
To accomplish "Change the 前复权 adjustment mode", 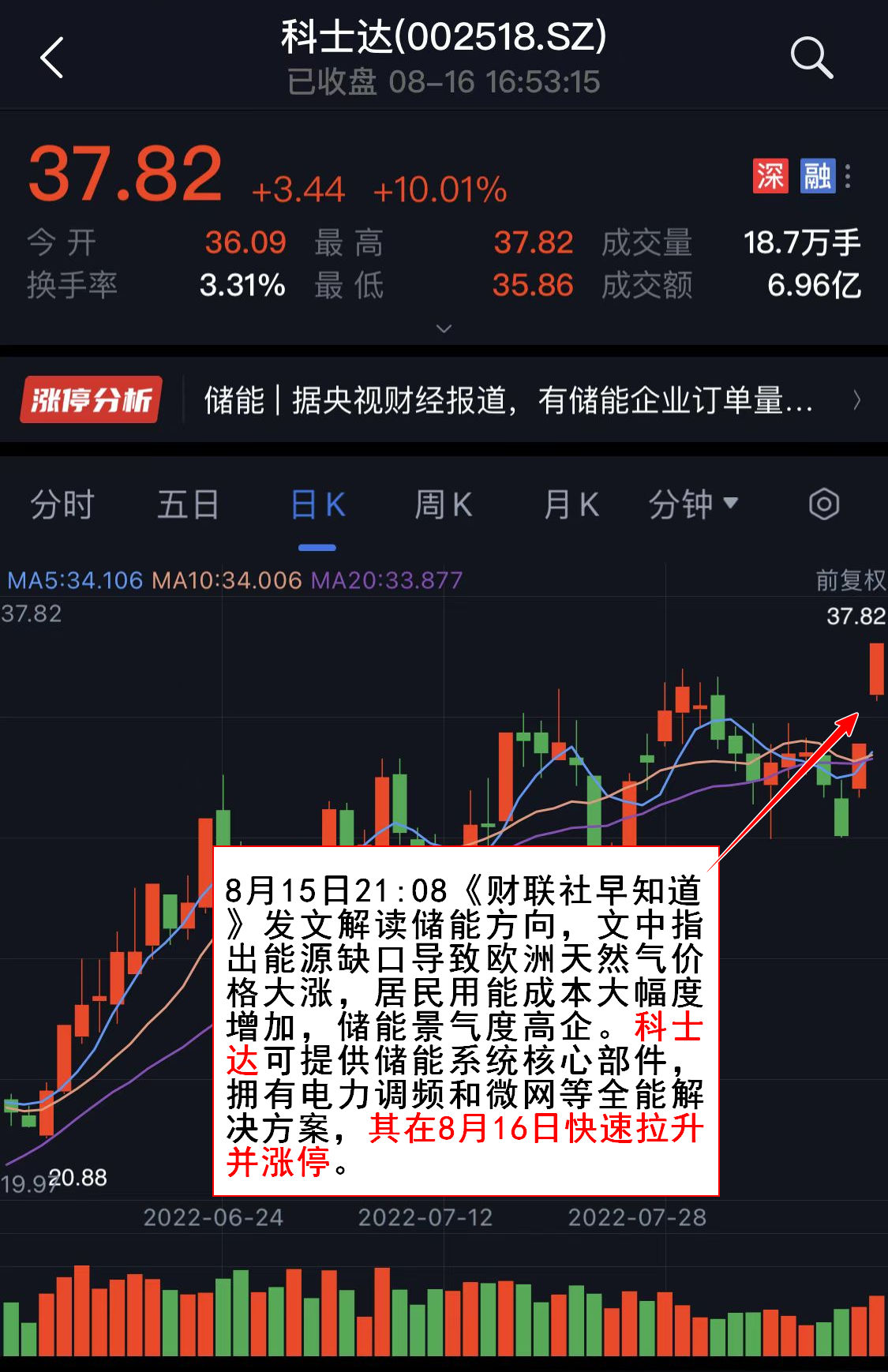I will click(x=850, y=580).
